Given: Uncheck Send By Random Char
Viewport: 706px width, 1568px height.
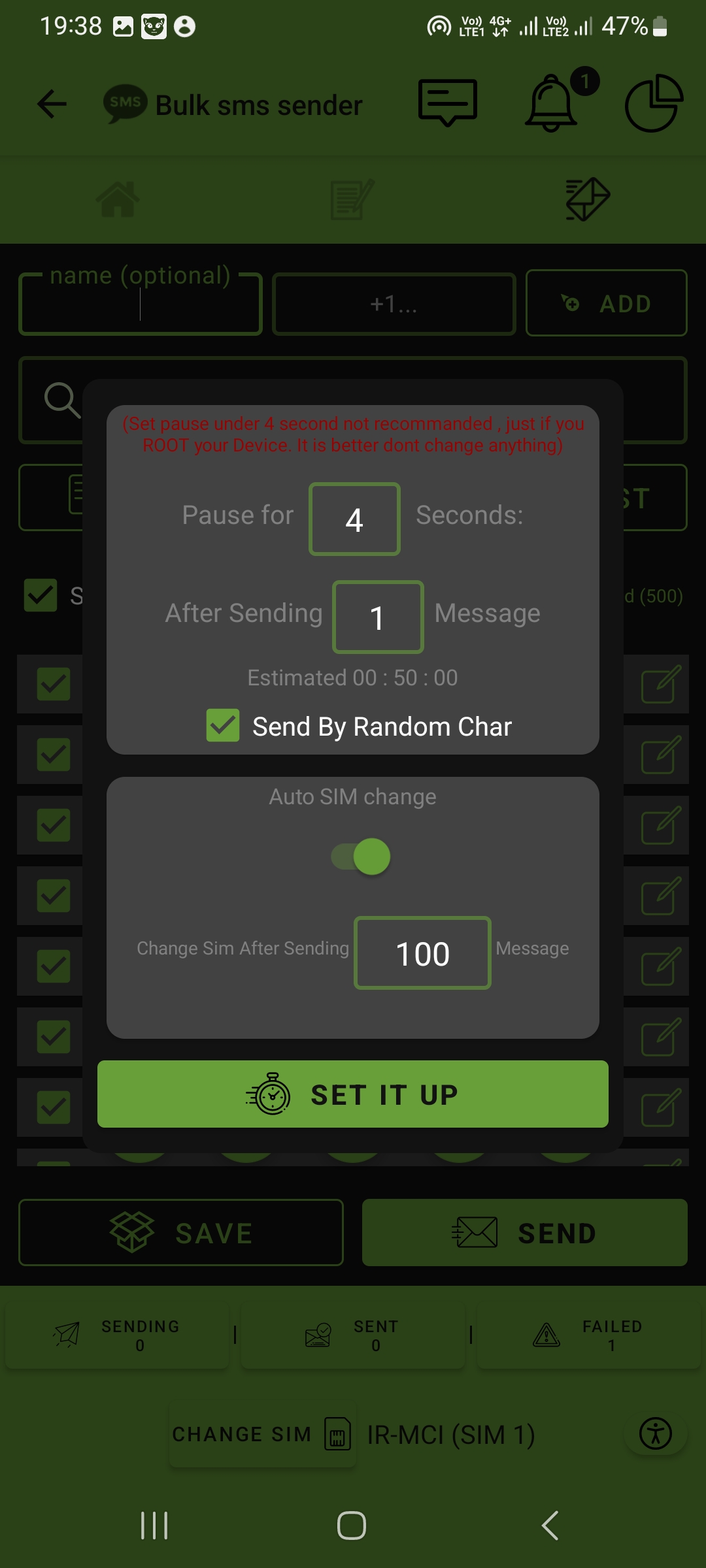Looking at the screenshot, I should click(x=222, y=725).
